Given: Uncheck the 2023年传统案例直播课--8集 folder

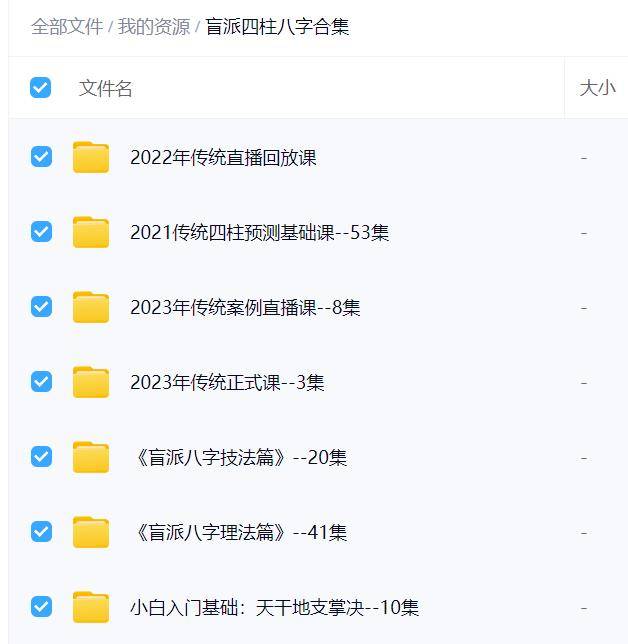Looking at the screenshot, I should (x=41, y=307).
